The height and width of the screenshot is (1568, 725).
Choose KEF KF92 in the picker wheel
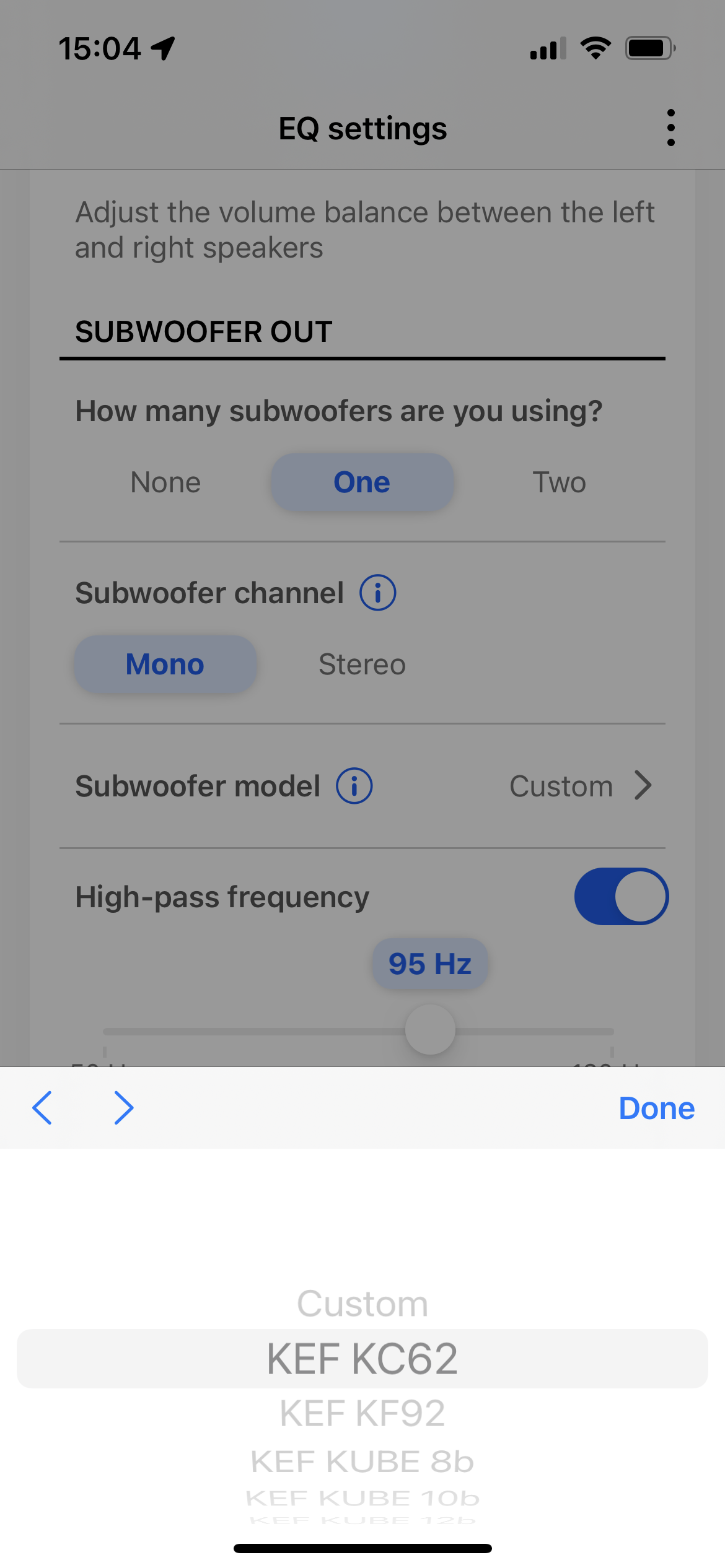[361, 1413]
